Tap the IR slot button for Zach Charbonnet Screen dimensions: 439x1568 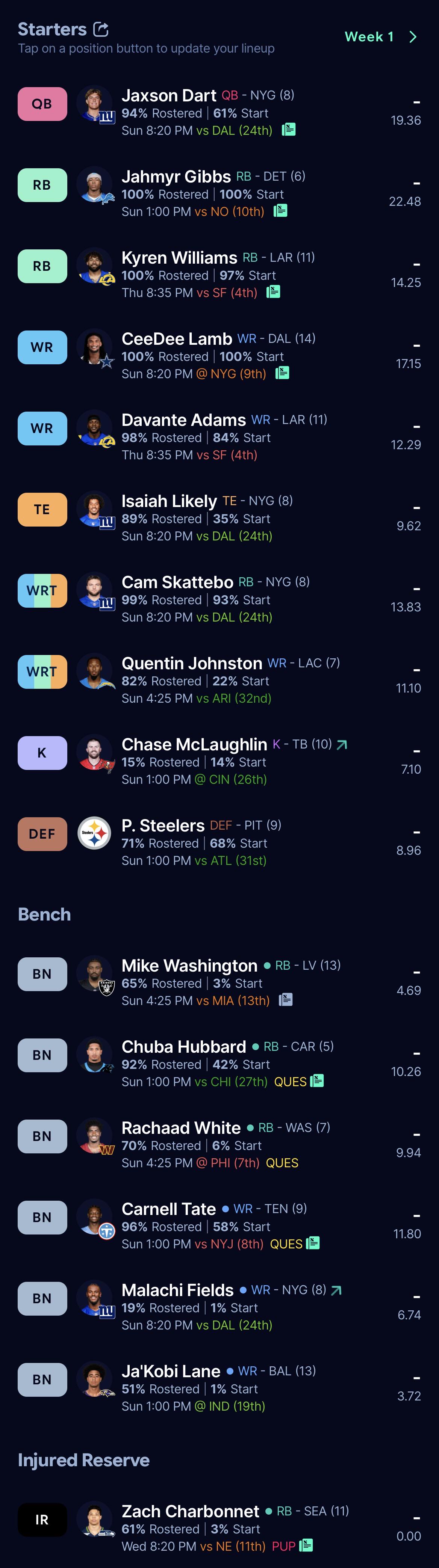[42, 1520]
